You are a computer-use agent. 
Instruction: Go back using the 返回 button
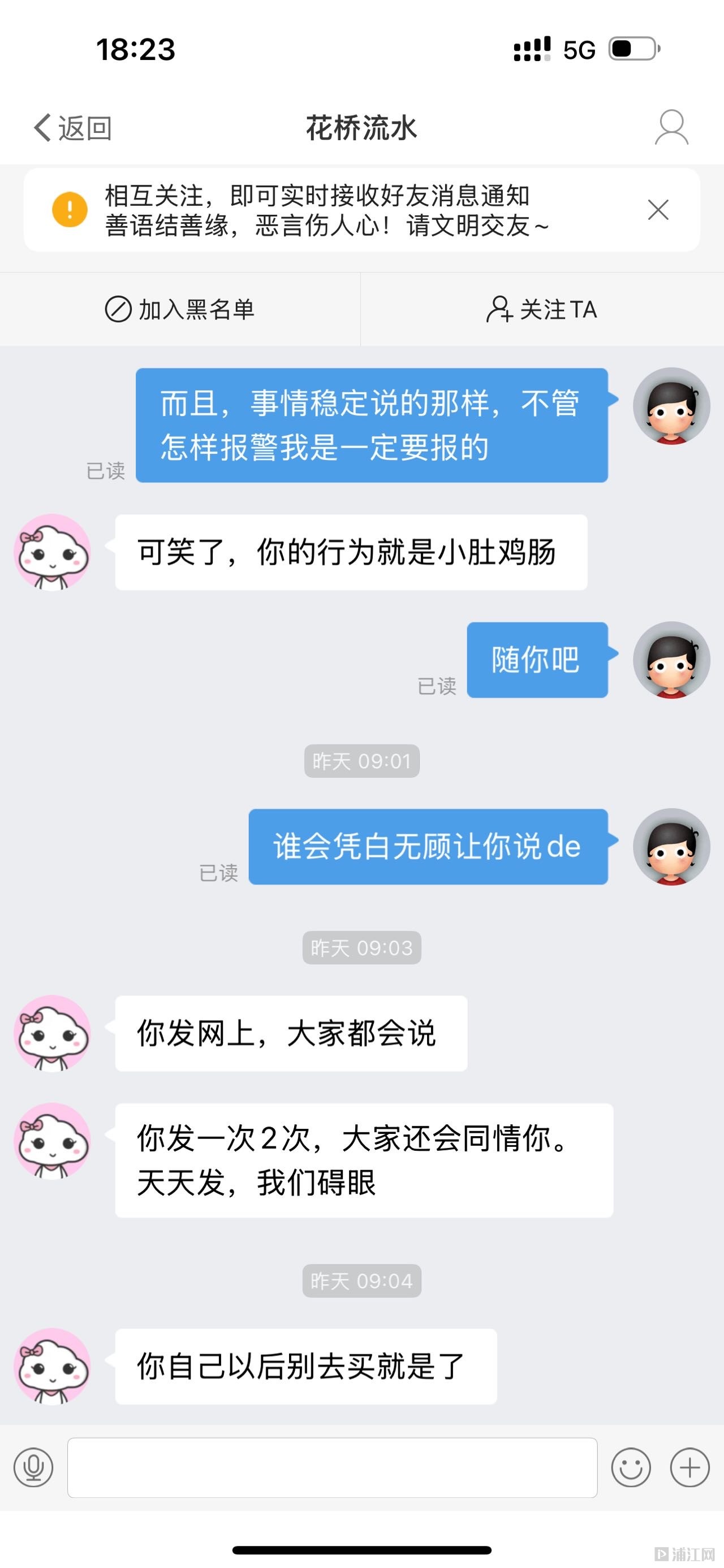[72, 128]
